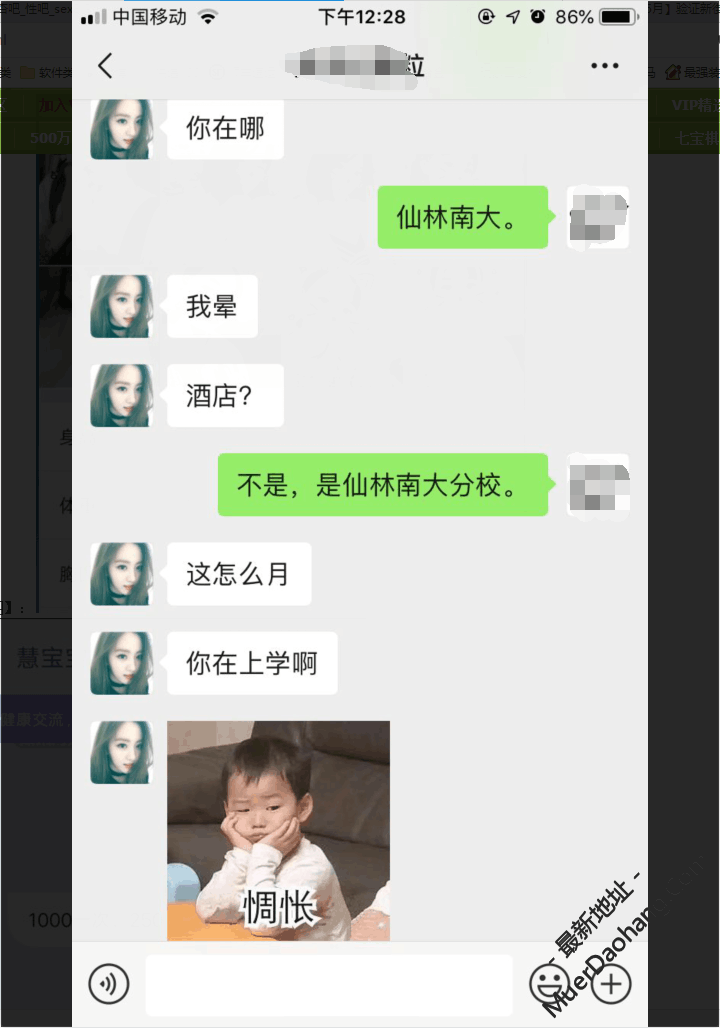Open the chat's three-dot more menu
This screenshot has height=1028, width=720.
[604, 66]
